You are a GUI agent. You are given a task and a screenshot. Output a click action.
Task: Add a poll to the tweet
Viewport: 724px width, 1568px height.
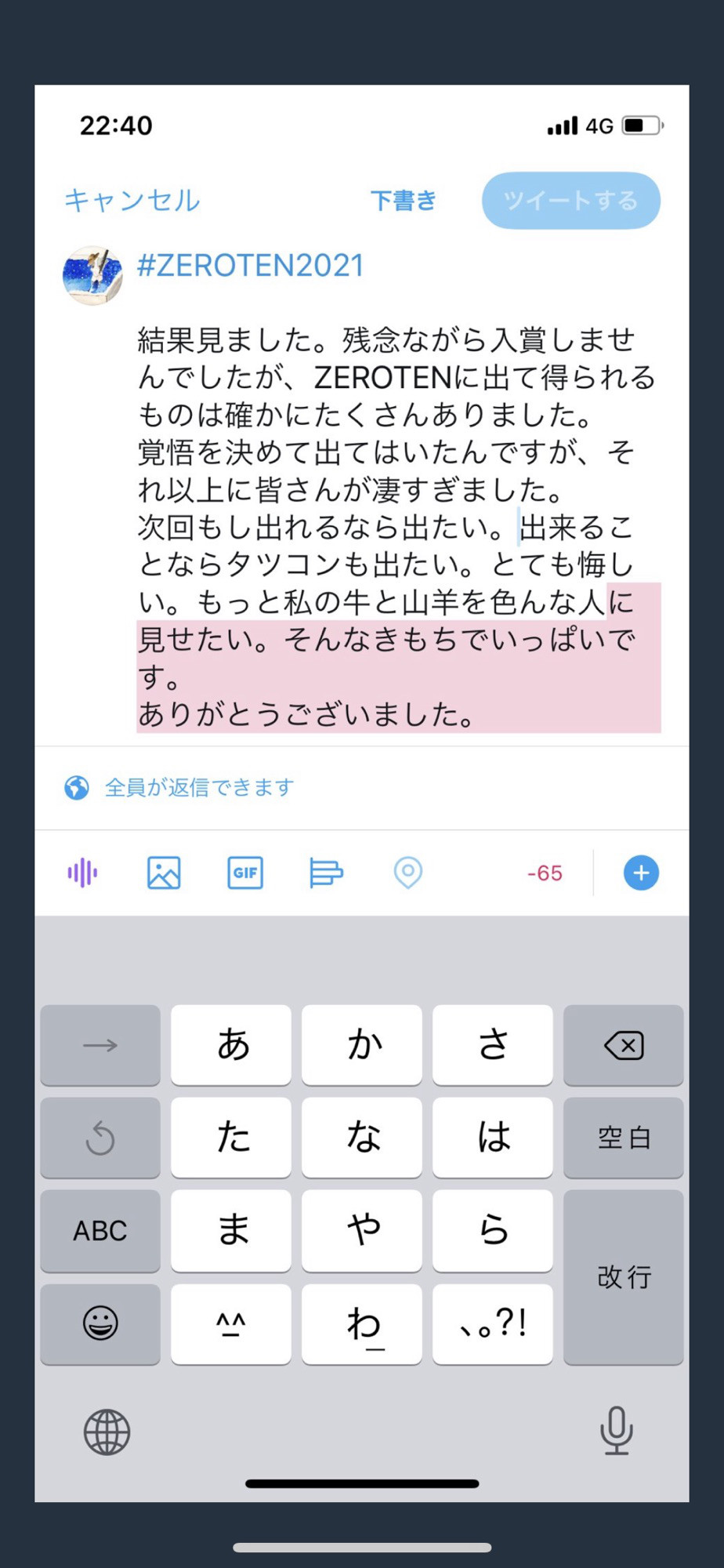326,873
